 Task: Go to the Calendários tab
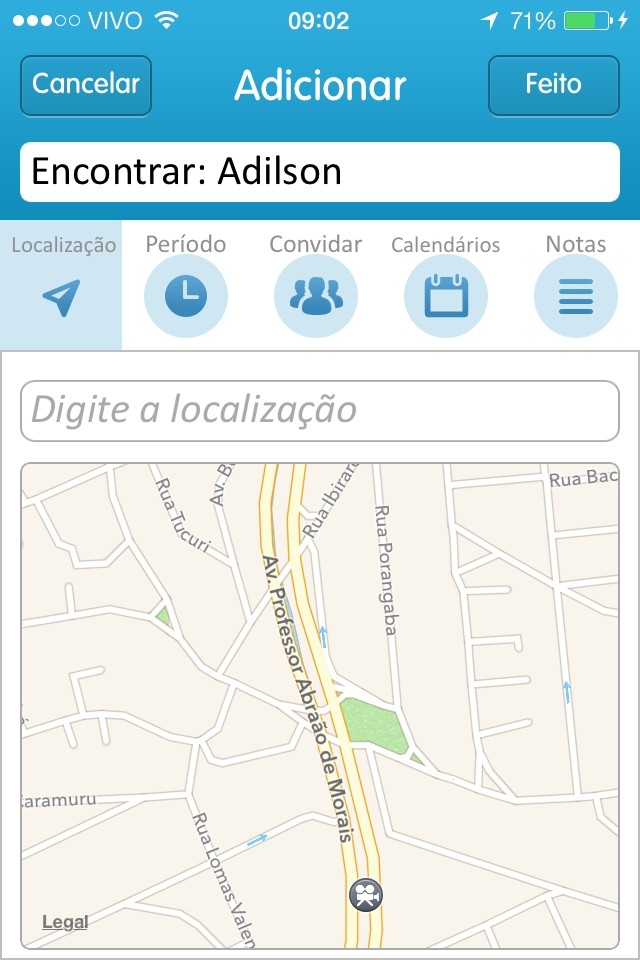click(446, 285)
